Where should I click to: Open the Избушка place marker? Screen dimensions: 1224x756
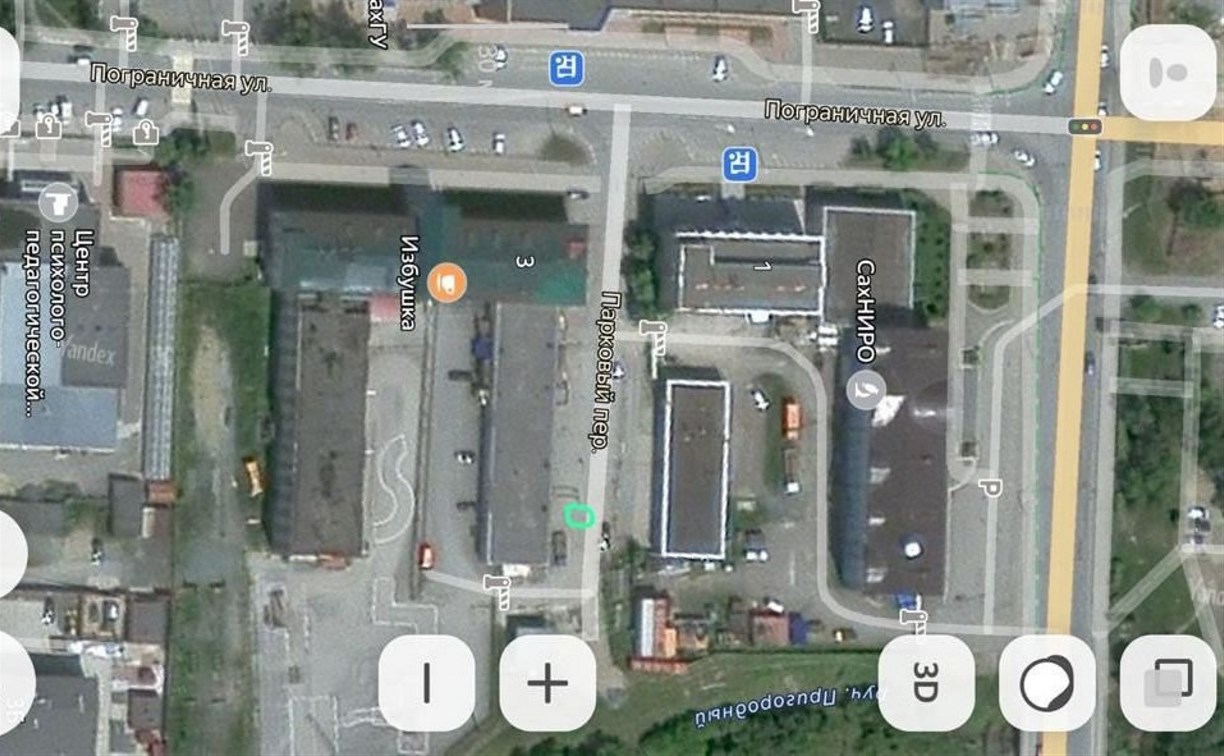pyautogui.click(x=447, y=283)
